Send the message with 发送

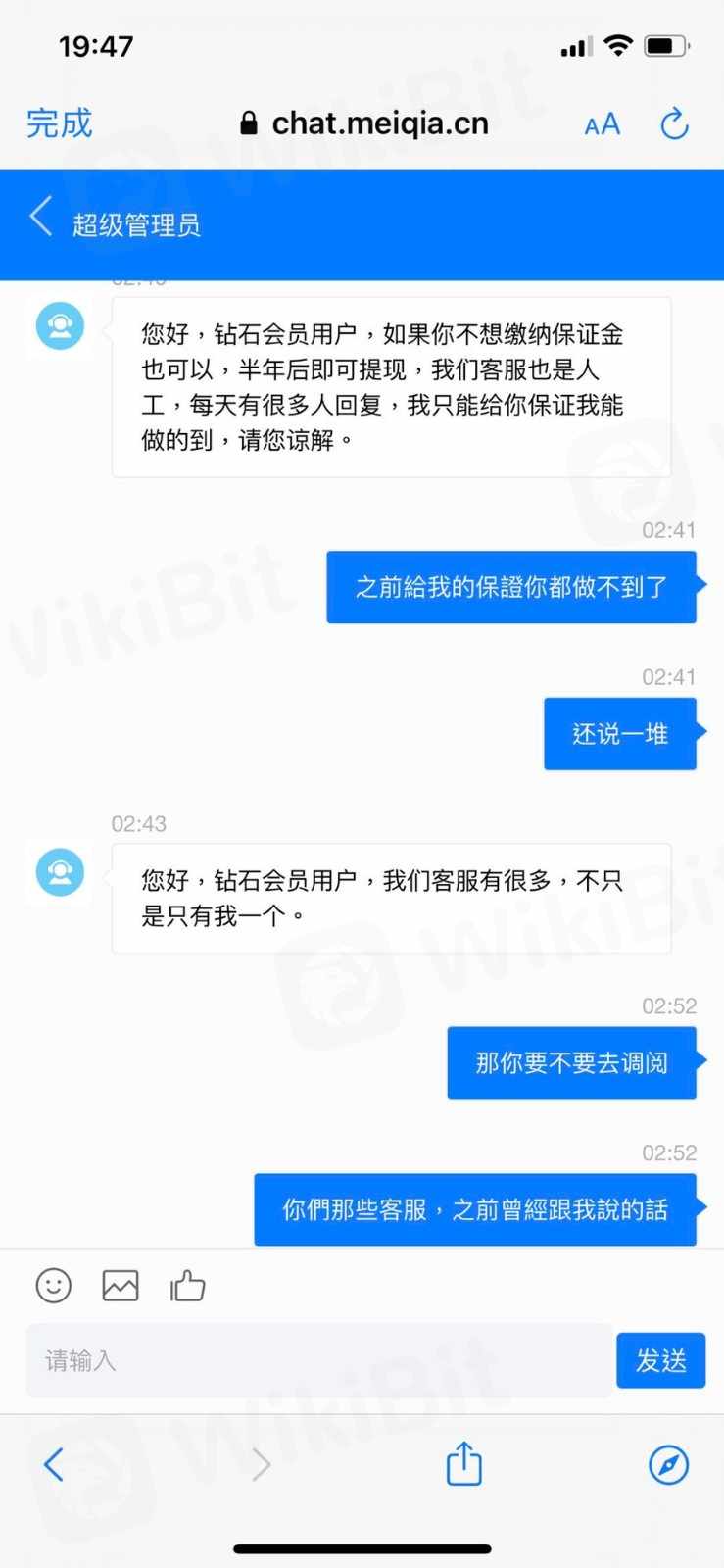[660, 1360]
